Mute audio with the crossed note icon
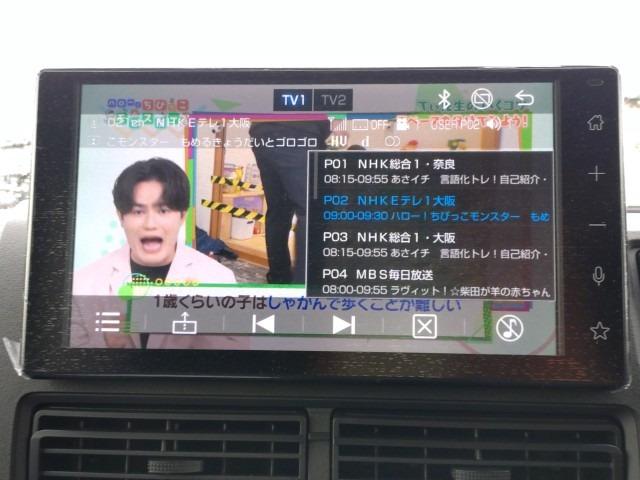The width and height of the screenshot is (640, 480). tap(509, 327)
